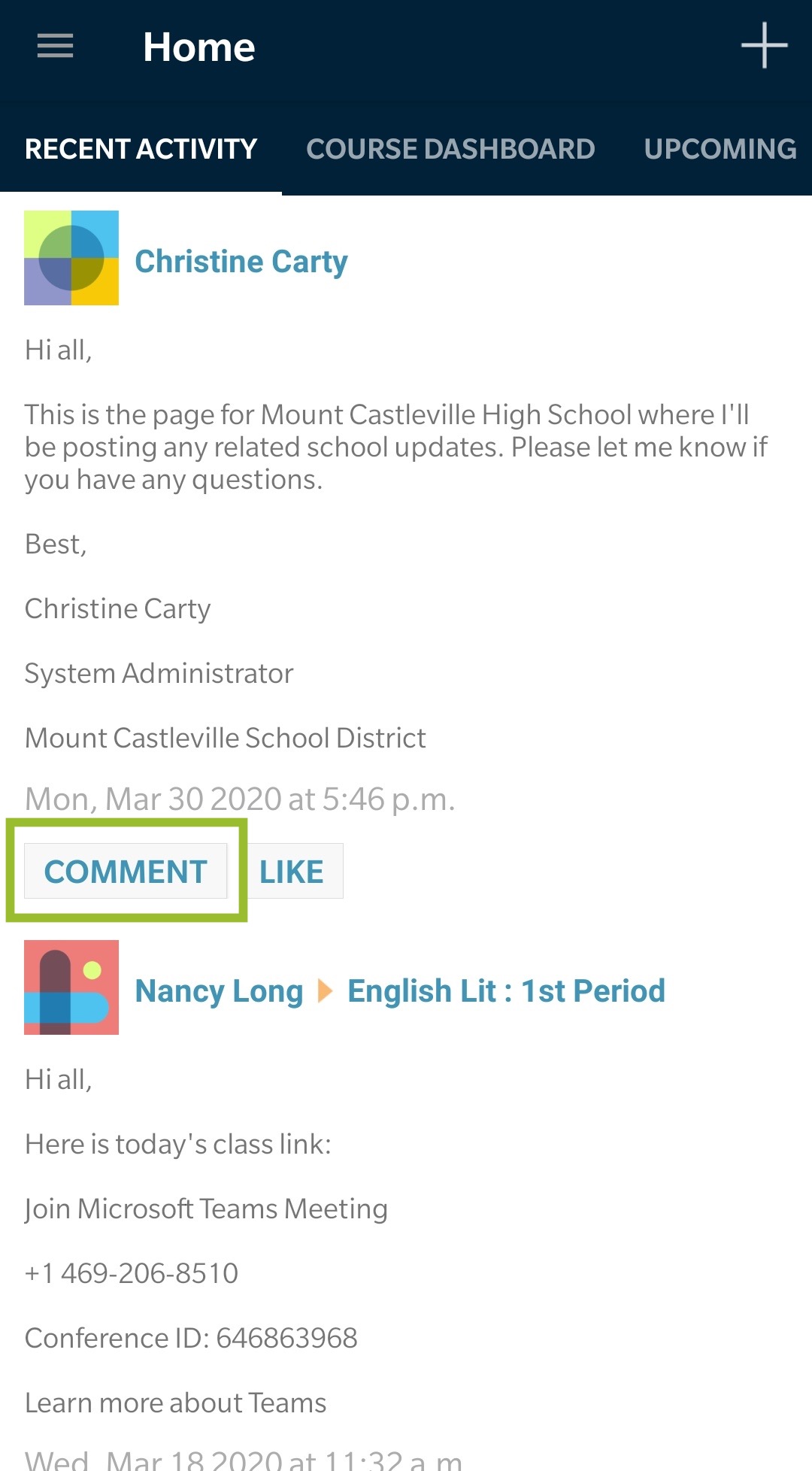Like Christine Carty's post
Screen dimensions: 812x1471
tap(292, 872)
